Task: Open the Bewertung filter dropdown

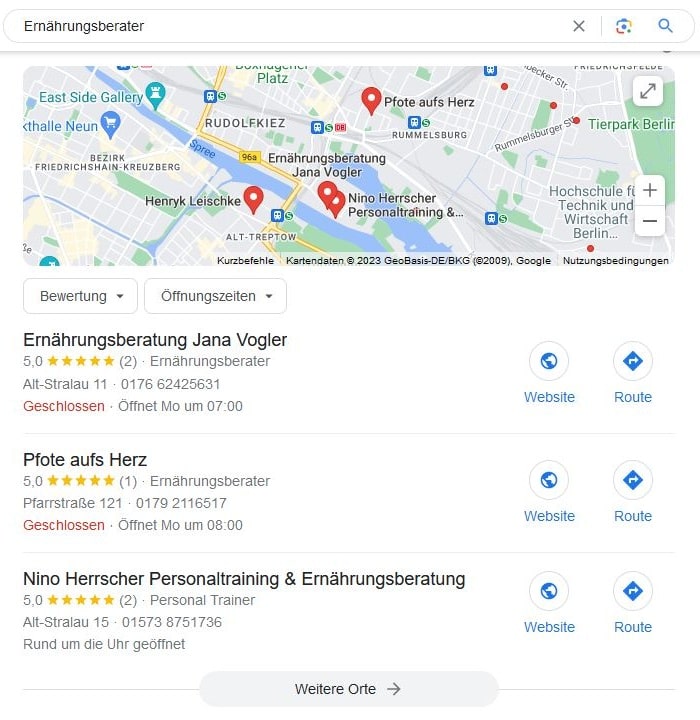Action: click(x=81, y=296)
